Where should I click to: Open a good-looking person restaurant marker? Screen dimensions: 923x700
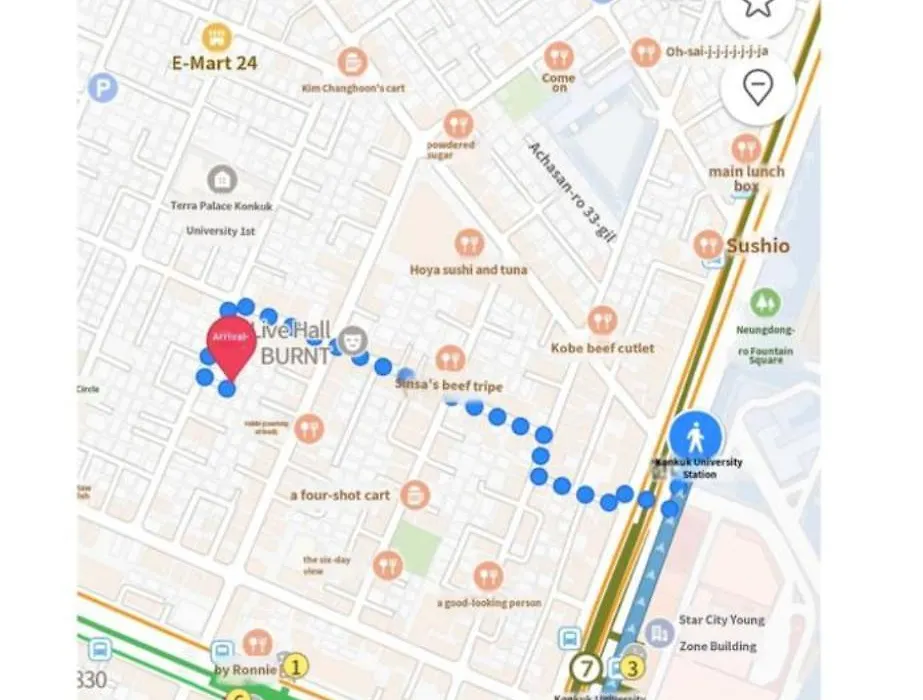pyautogui.click(x=488, y=576)
